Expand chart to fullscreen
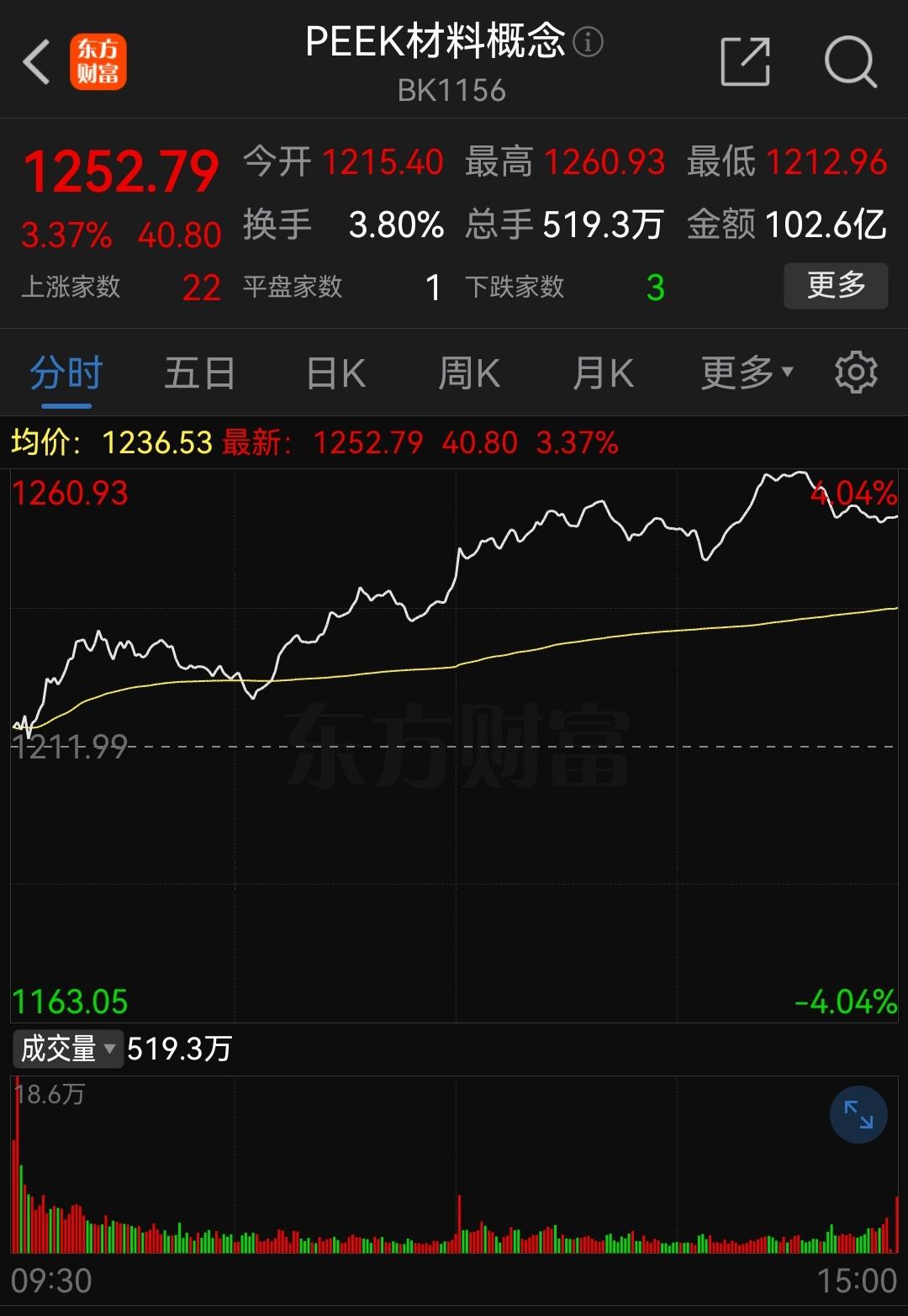The width and height of the screenshot is (908, 1316). [x=858, y=1115]
